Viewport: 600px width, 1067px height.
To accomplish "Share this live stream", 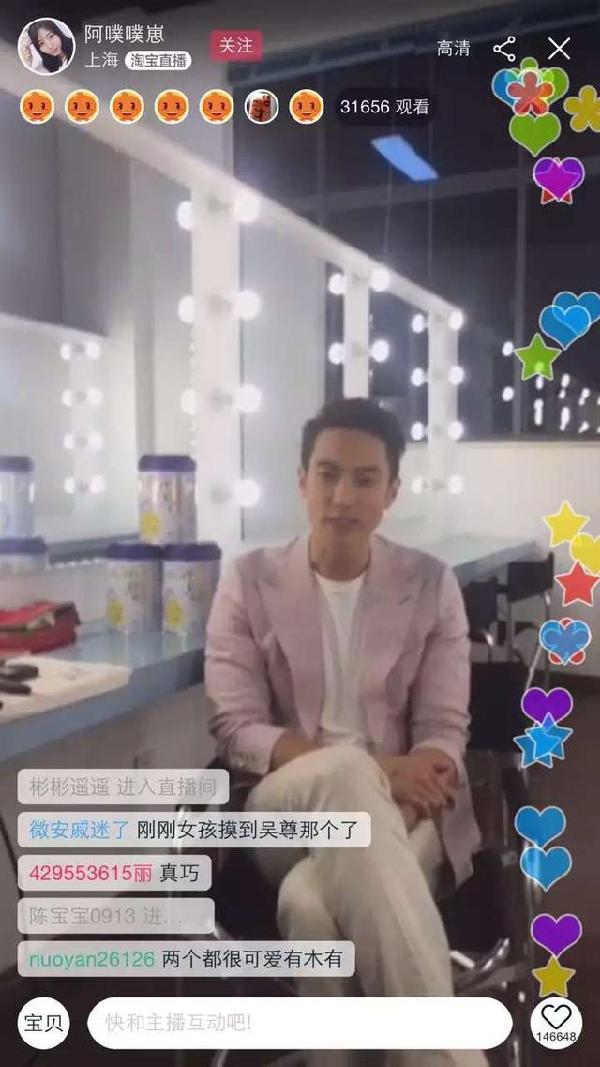I will [x=505, y=48].
